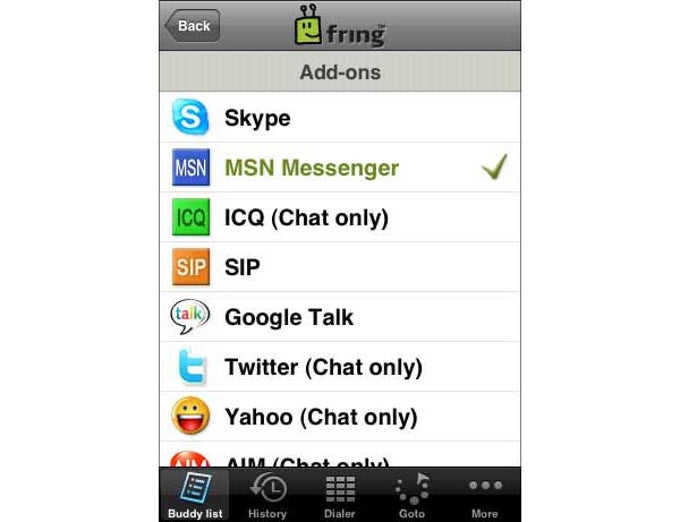
Task: Open the History tab
Action: (267, 495)
